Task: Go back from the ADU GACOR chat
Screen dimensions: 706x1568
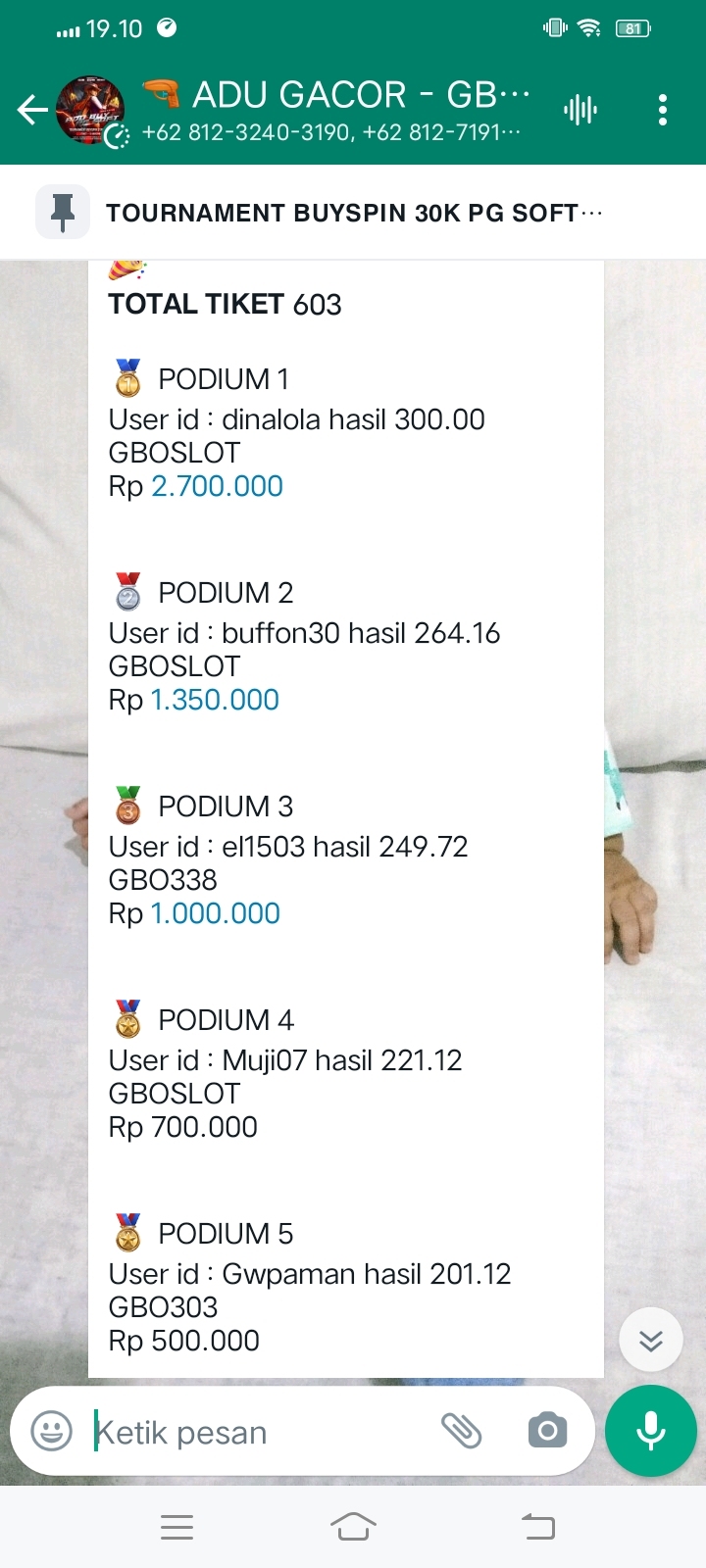Action: click(32, 110)
